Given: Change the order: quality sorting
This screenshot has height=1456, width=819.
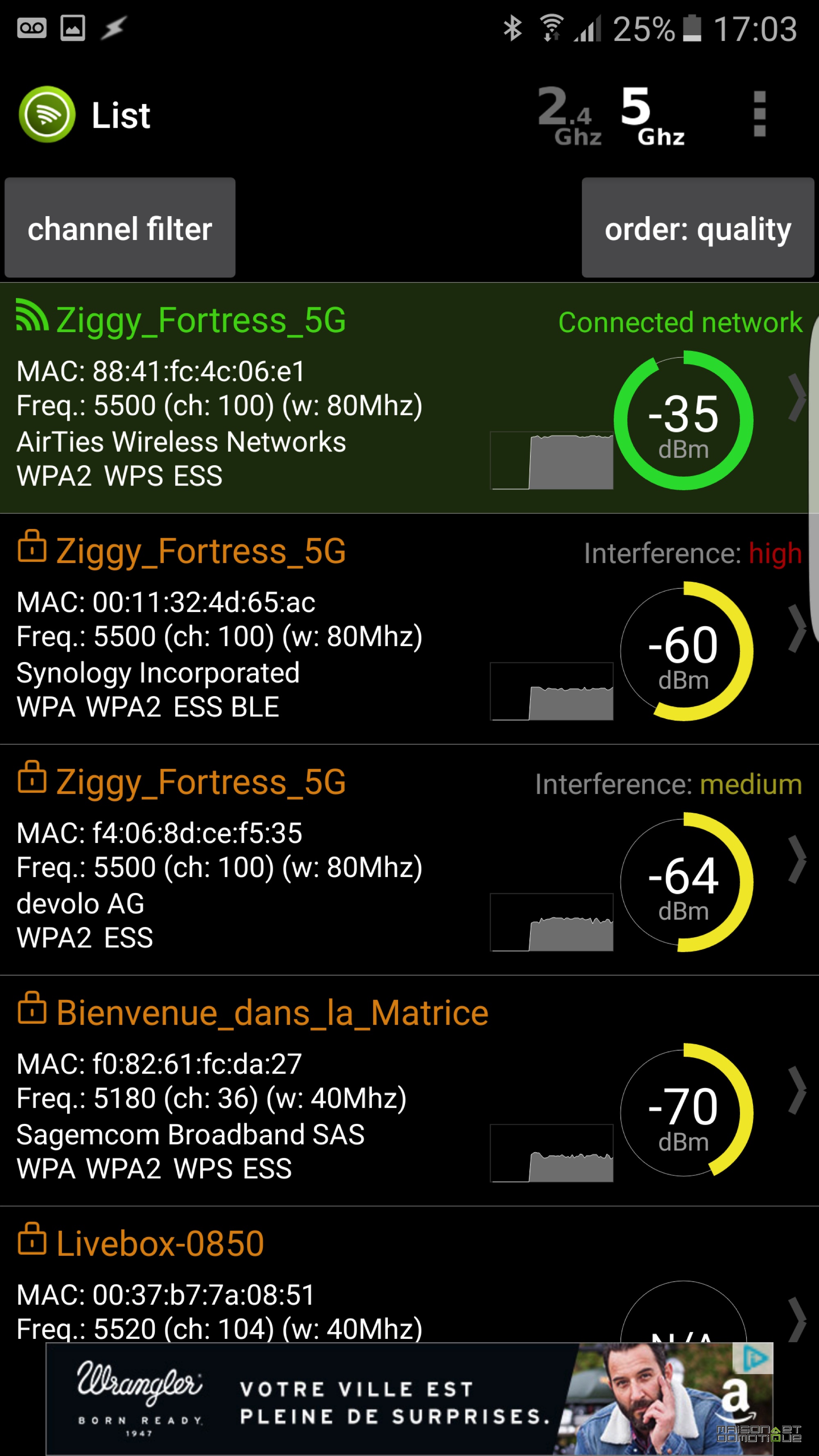Looking at the screenshot, I should pyautogui.click(x=697, y=228).
